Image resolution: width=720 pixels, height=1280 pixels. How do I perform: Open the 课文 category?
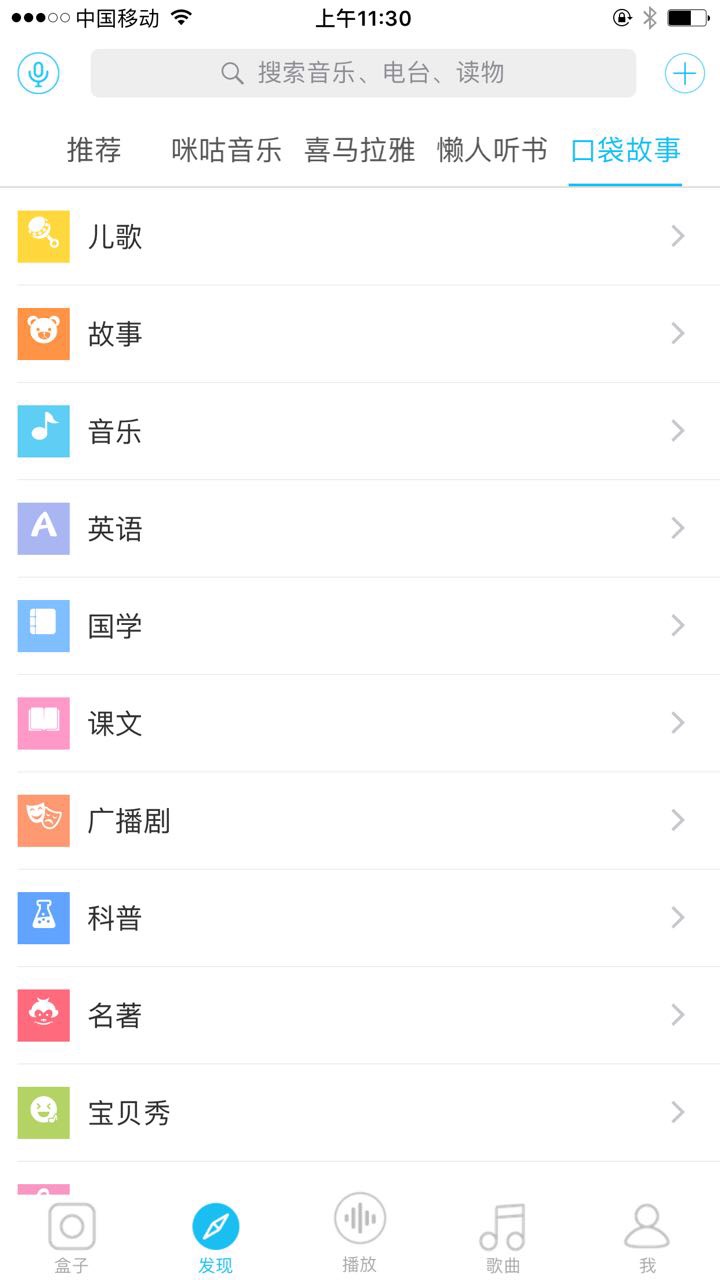[x=360, y=723]
